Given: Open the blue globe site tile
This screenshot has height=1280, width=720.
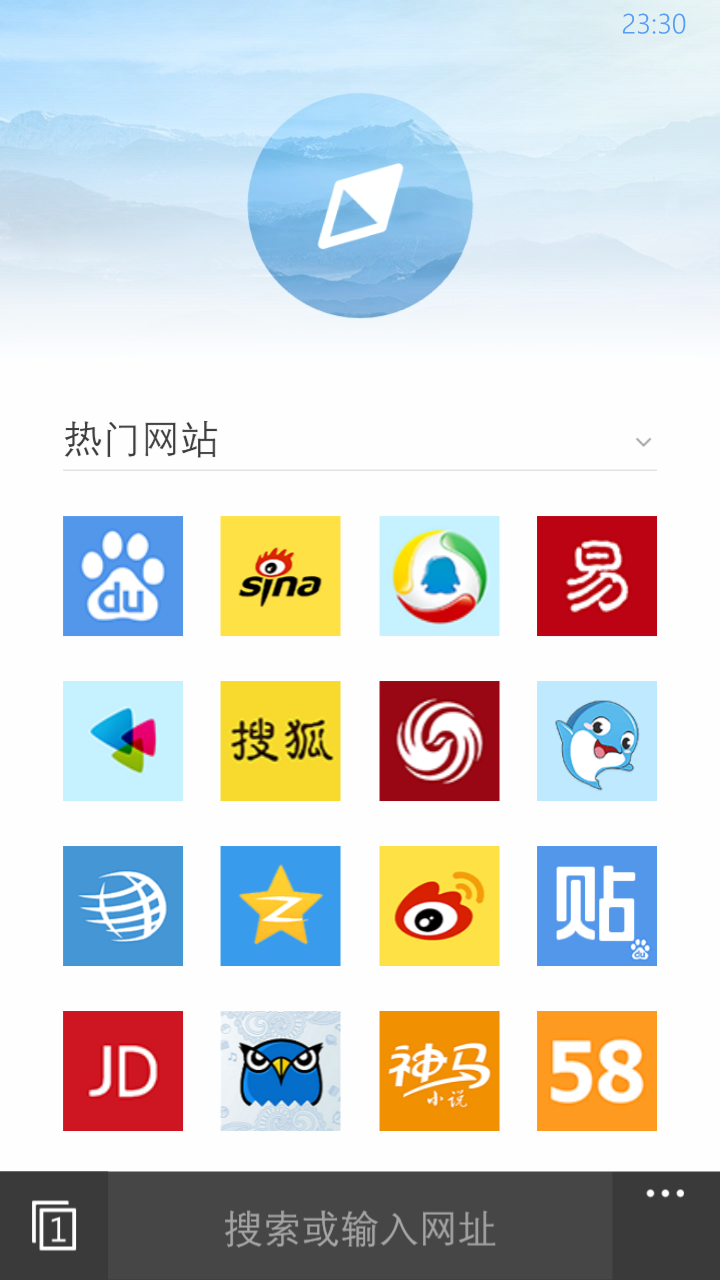Looking at the screenshot, I should (x=123, y=906).
